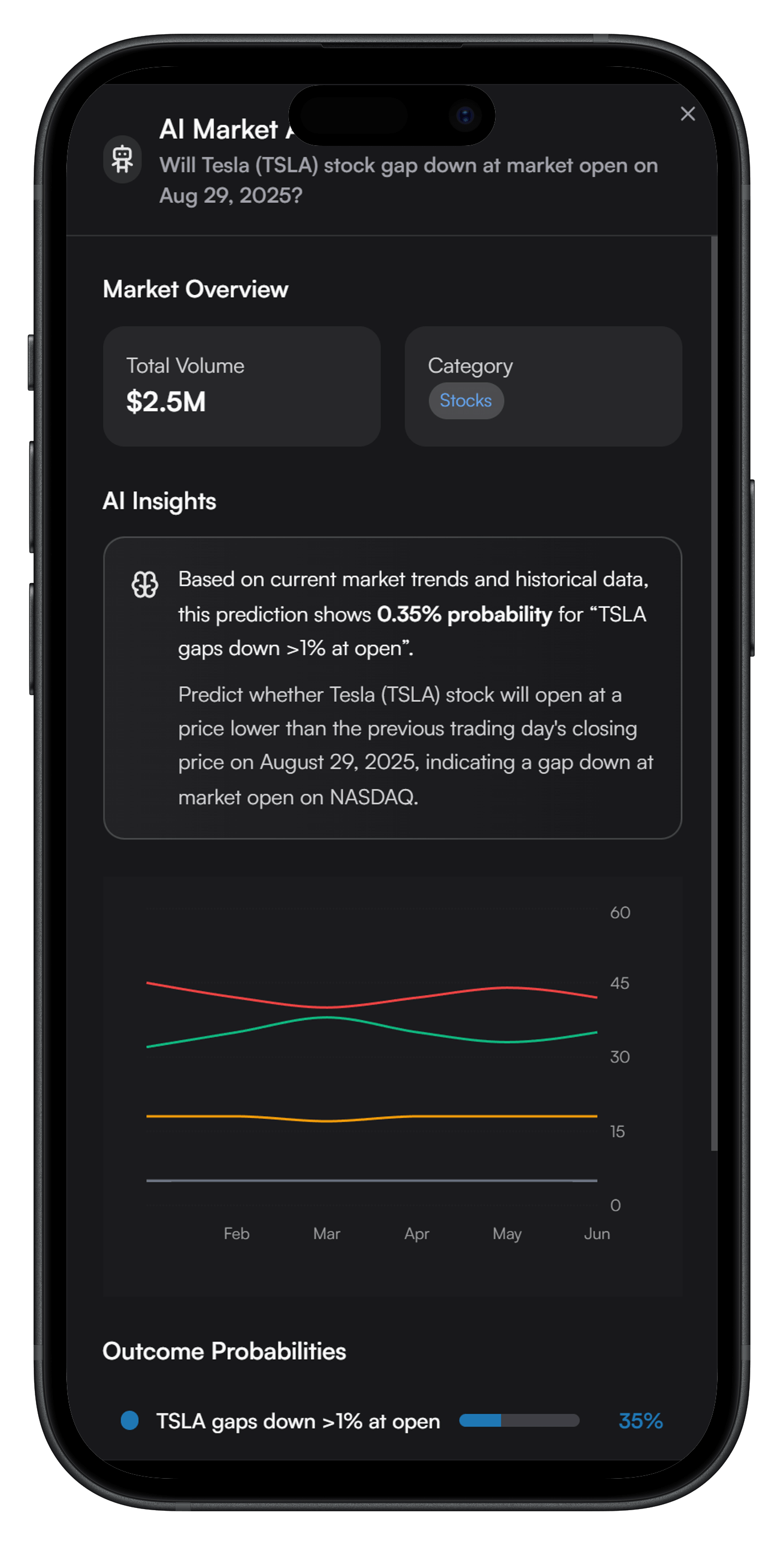Tap the Stocks category chip

coord(465,401)
